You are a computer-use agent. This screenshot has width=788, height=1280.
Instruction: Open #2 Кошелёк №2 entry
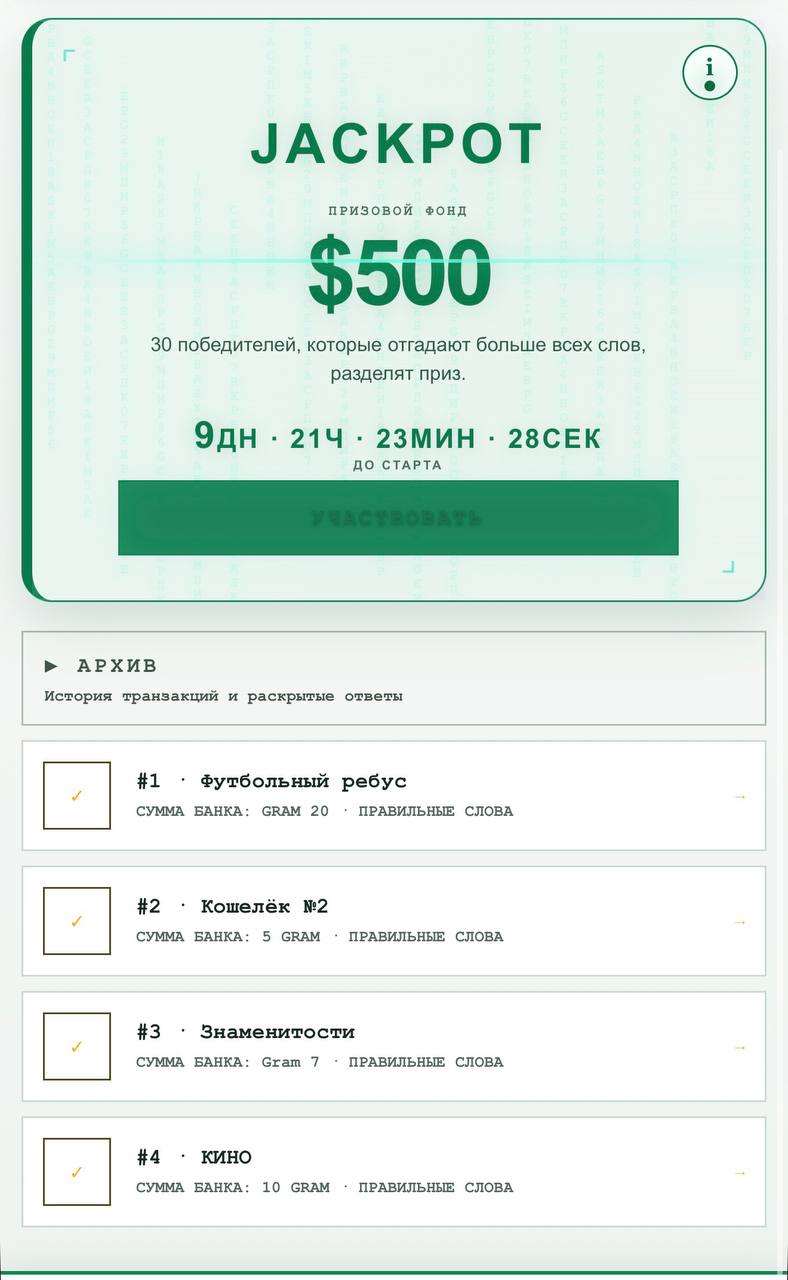[394, 921]
